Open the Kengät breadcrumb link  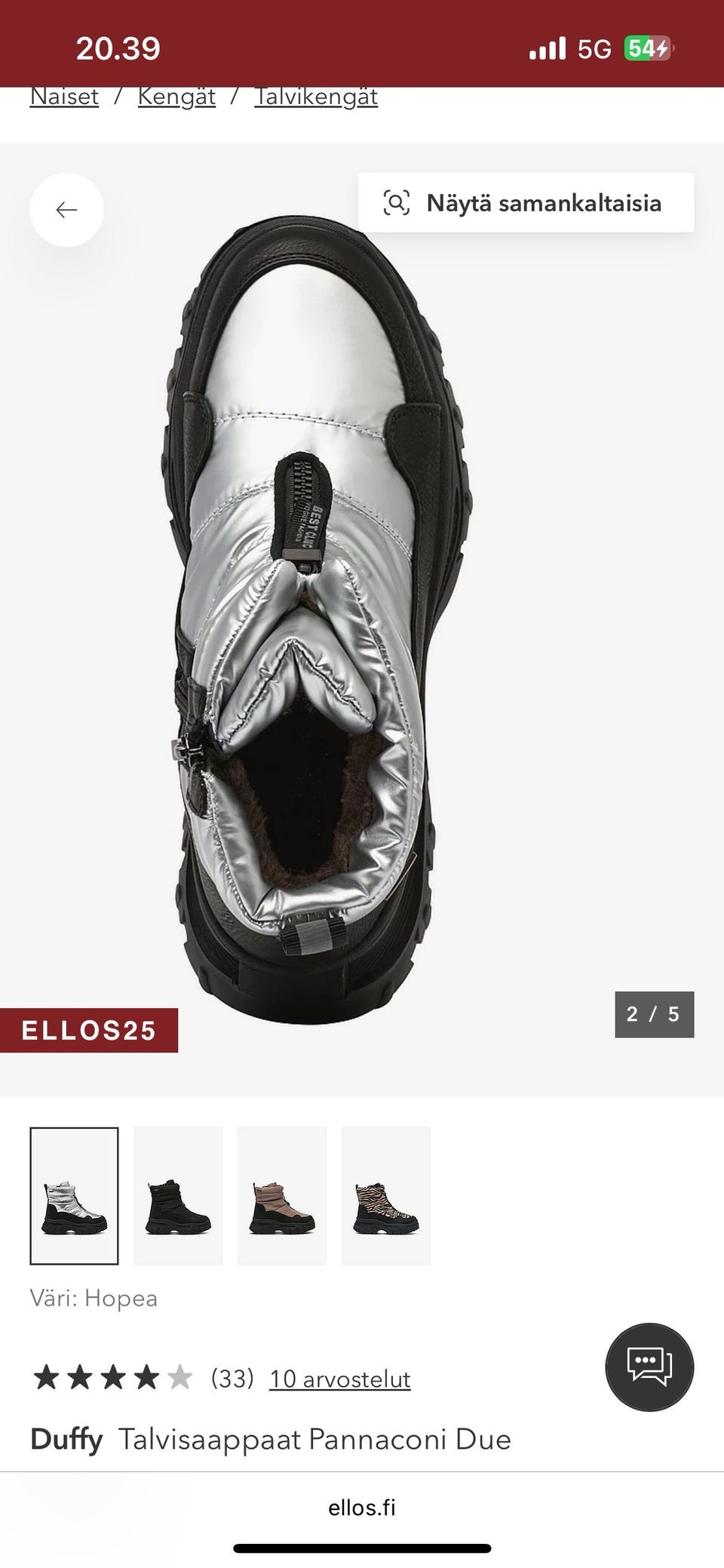point(176,97)
